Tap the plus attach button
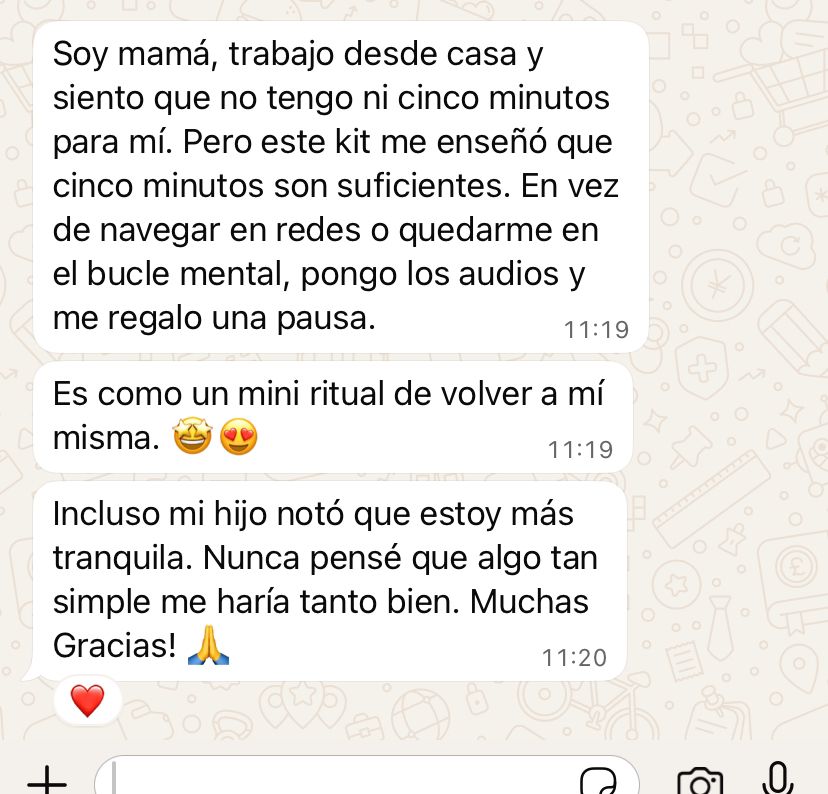This screenshot has height=794, width=828. tap(46, 780)
